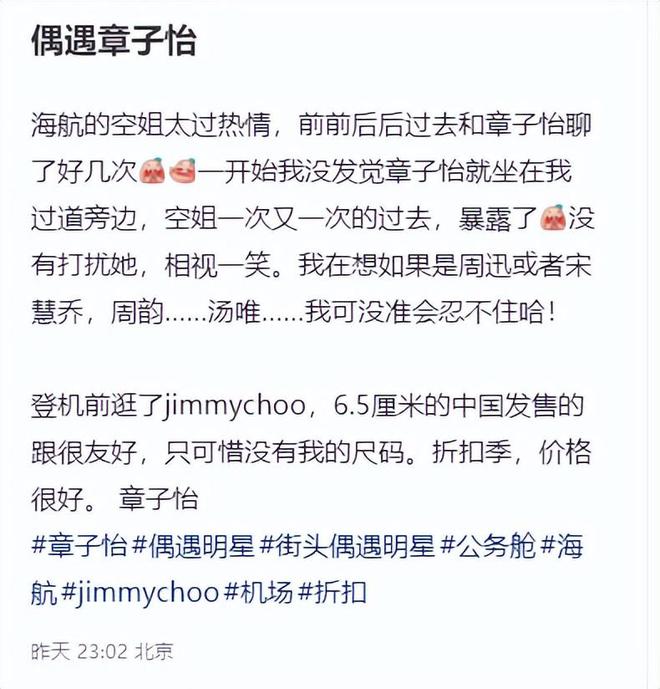Open the #章子怡 hashtag
660x689 pixels.
point(79,545)
